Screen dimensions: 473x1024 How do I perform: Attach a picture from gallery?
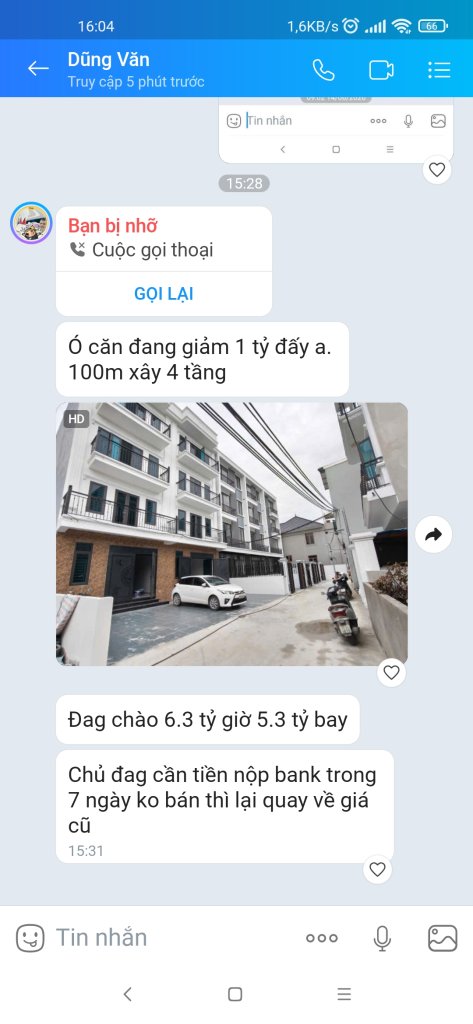tap(442, 938)
